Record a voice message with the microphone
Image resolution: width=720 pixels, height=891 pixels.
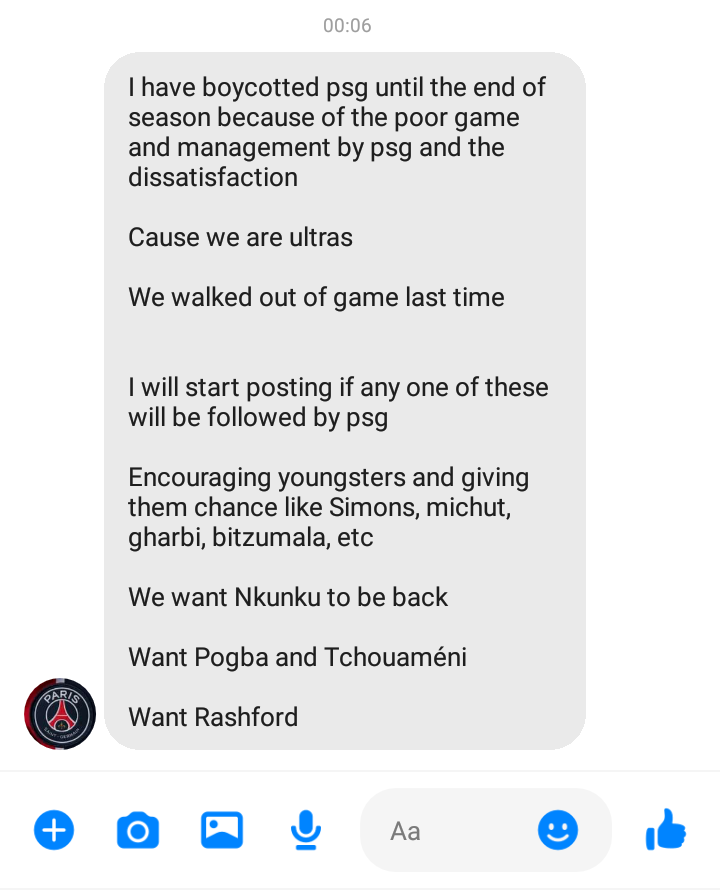tap(306, 830)
